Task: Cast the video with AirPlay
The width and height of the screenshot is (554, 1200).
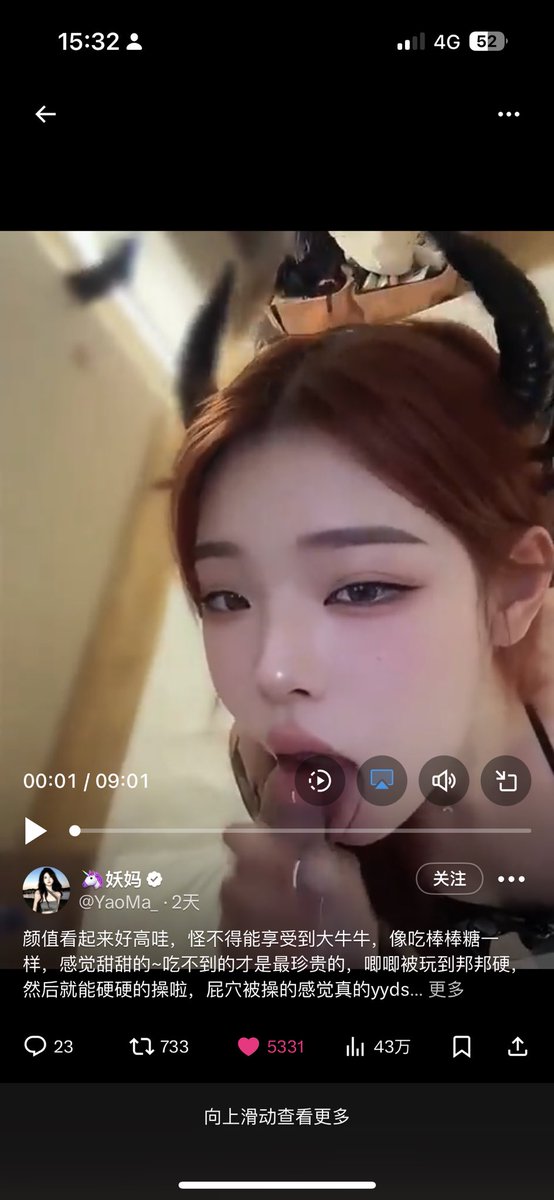Action: click(382, 781)
